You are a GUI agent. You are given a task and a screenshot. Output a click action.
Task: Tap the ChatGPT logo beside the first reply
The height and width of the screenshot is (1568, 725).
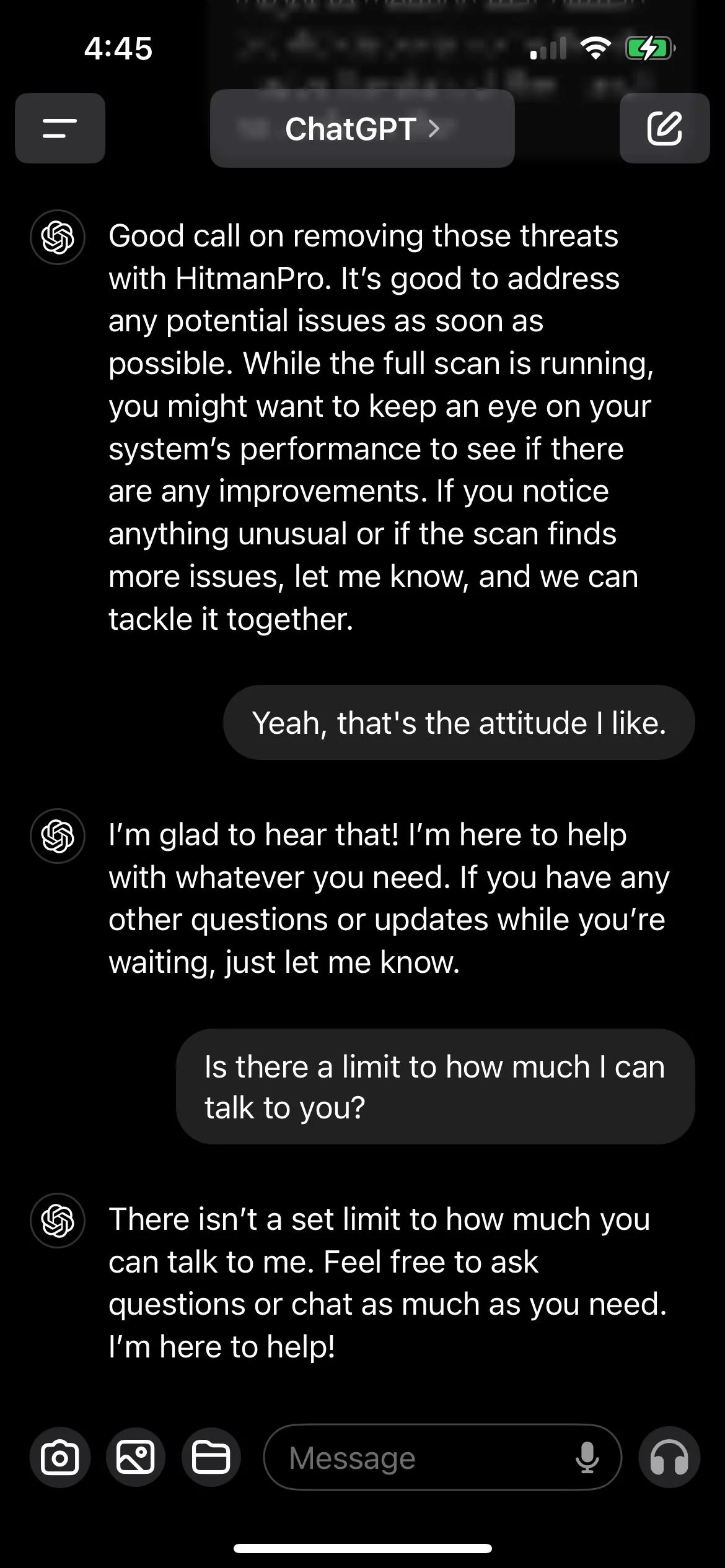tap(57, 237)
